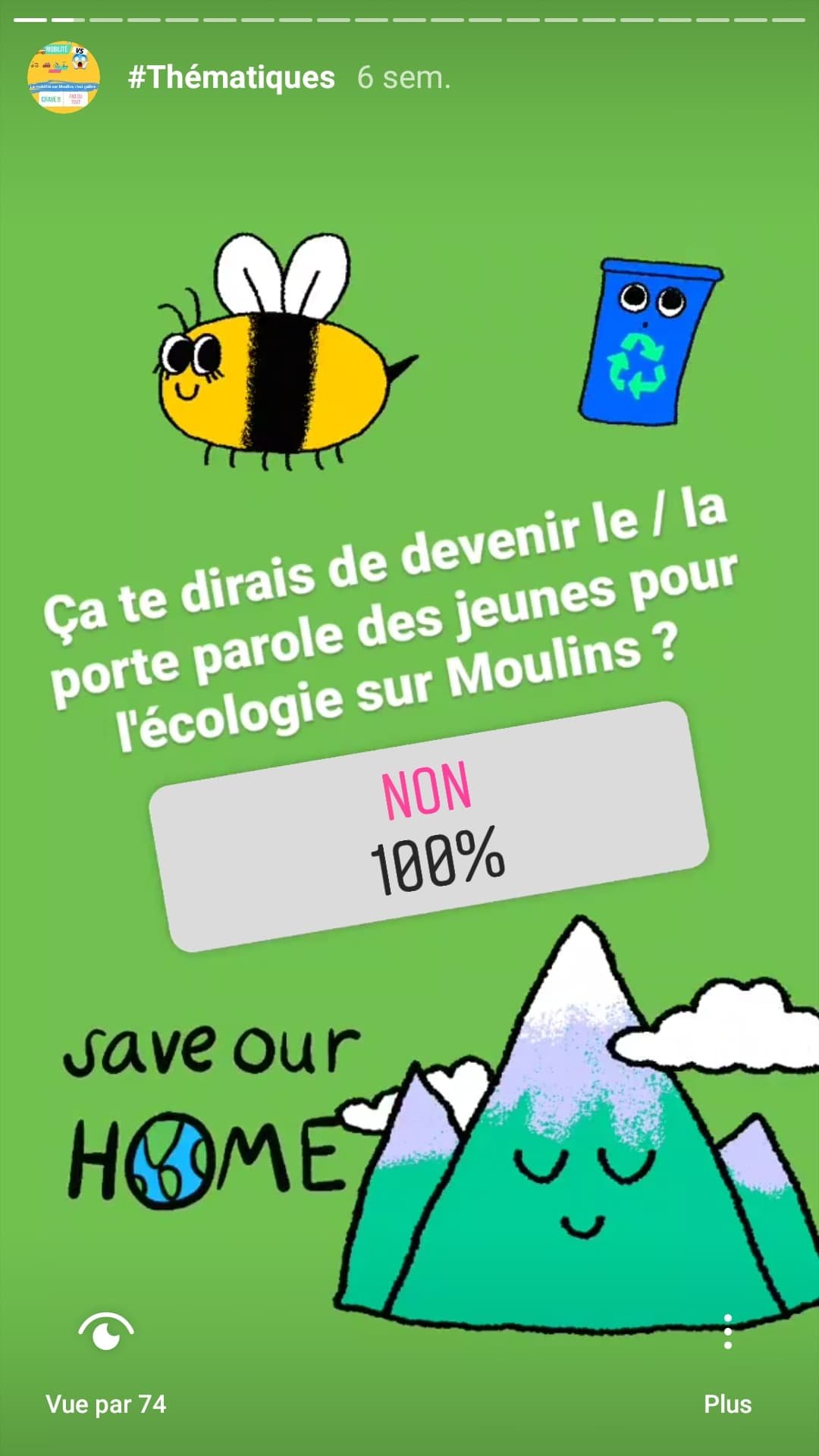Tap the #Thématiques highlight title
Image resolution: width=819 pixels, height=1456 pixels.
pyautogui.click(x=231, y=77)
